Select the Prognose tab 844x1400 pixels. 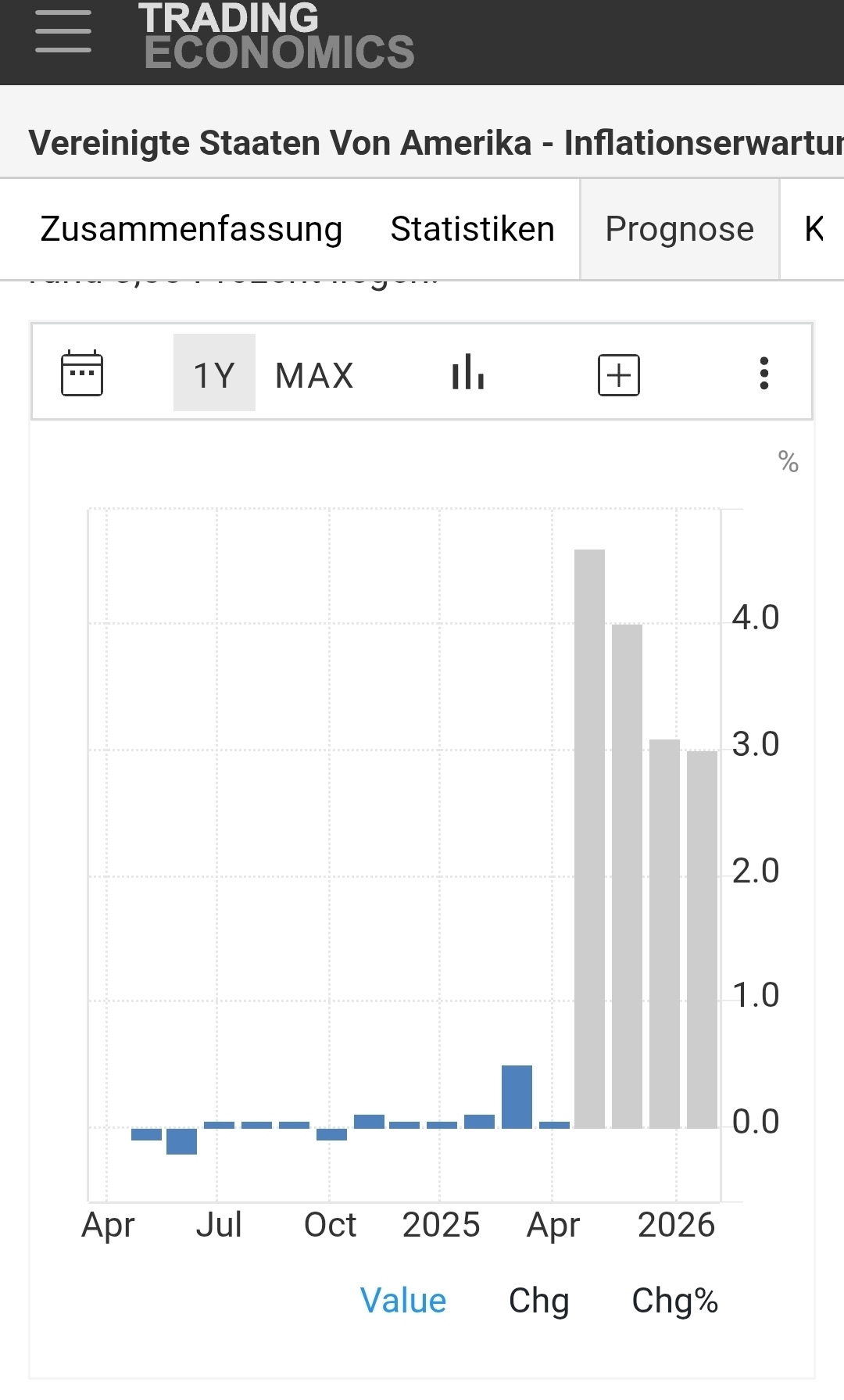click(x=679, y=229)
